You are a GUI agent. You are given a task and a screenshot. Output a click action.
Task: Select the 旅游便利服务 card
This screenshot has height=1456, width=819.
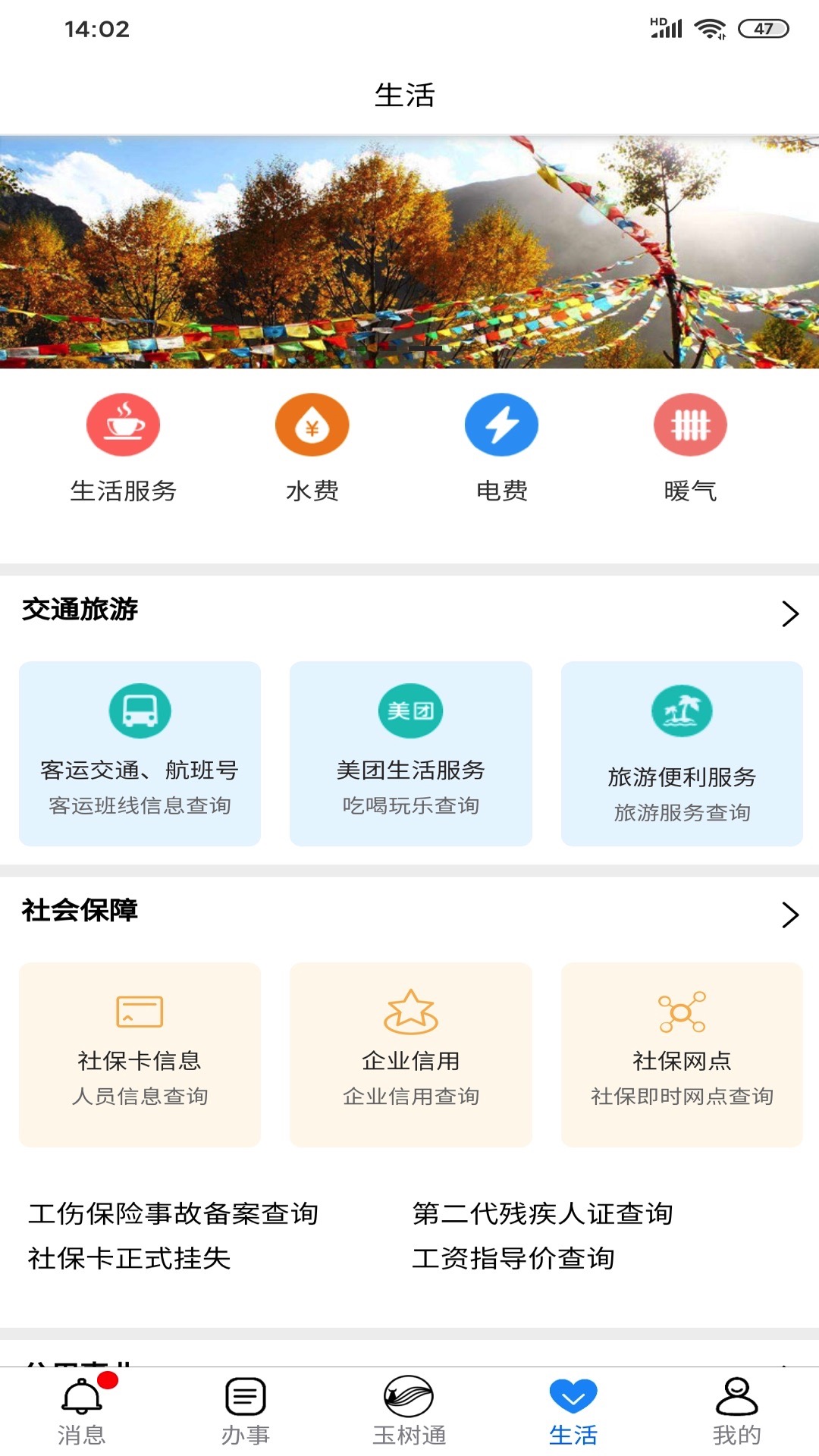[x=682, y=754]
